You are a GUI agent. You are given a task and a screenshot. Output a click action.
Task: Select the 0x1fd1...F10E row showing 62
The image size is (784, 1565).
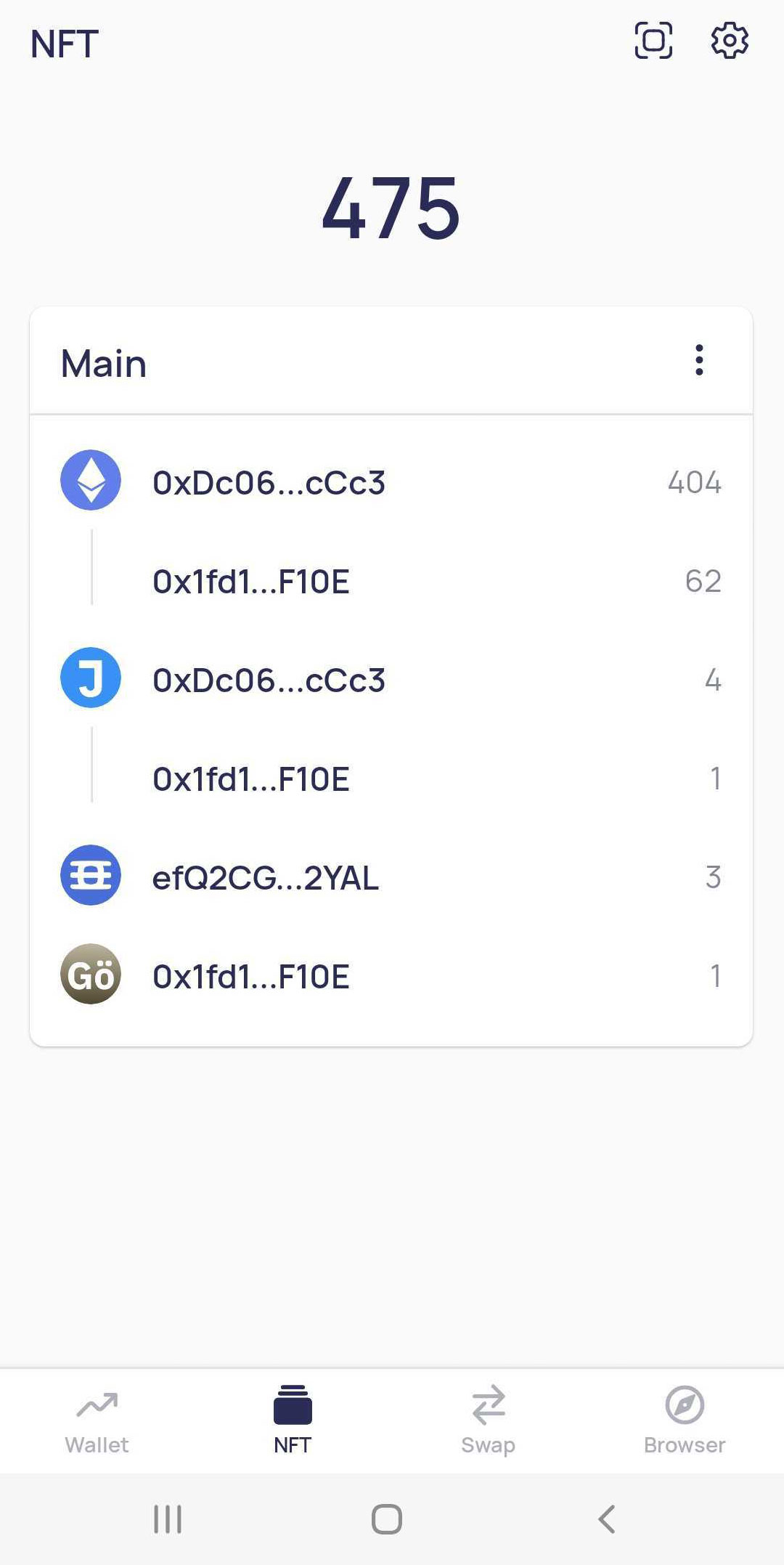pos(391,581)
